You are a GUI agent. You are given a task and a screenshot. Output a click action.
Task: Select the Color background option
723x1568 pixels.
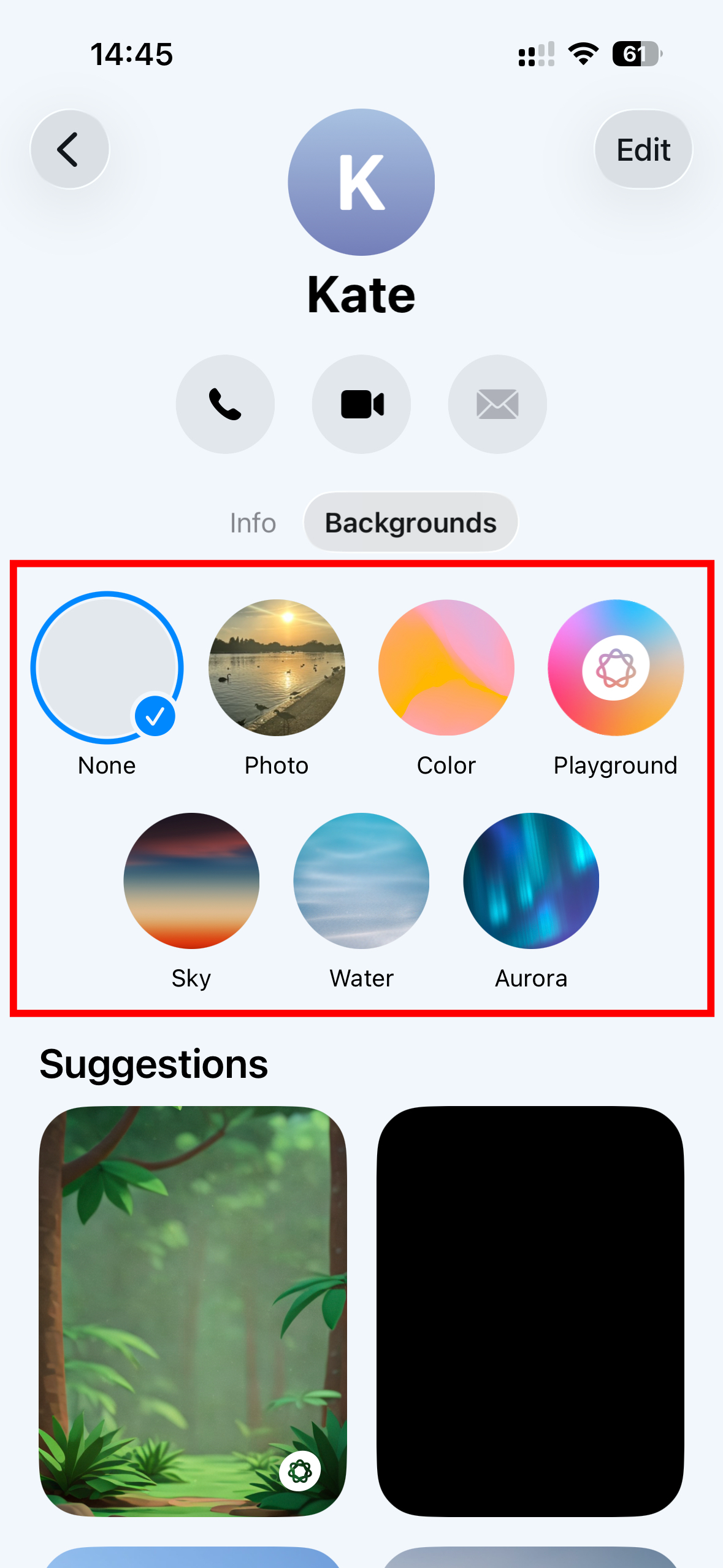pyautogui.click(x=446, y=667)
